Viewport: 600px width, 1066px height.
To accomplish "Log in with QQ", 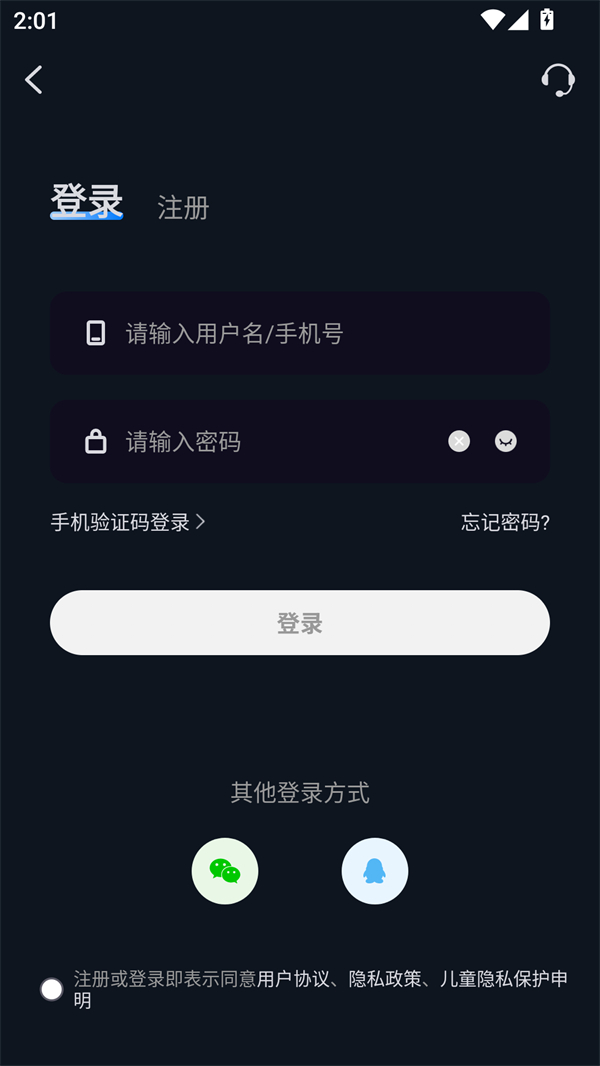I will (375, 871).
